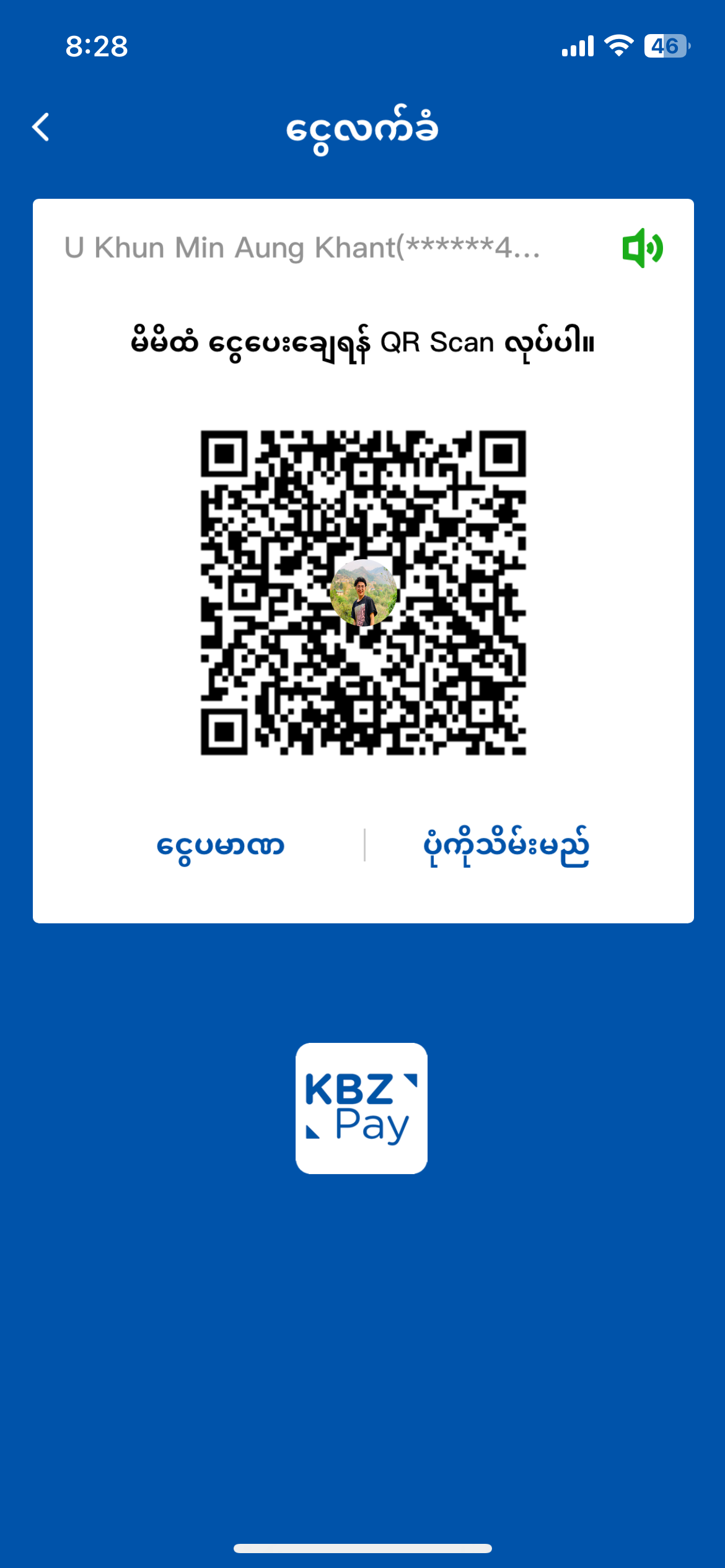
Task: Save the QR image with ပုံကိုသိမ်းမည်
Action: pos(506,845)
